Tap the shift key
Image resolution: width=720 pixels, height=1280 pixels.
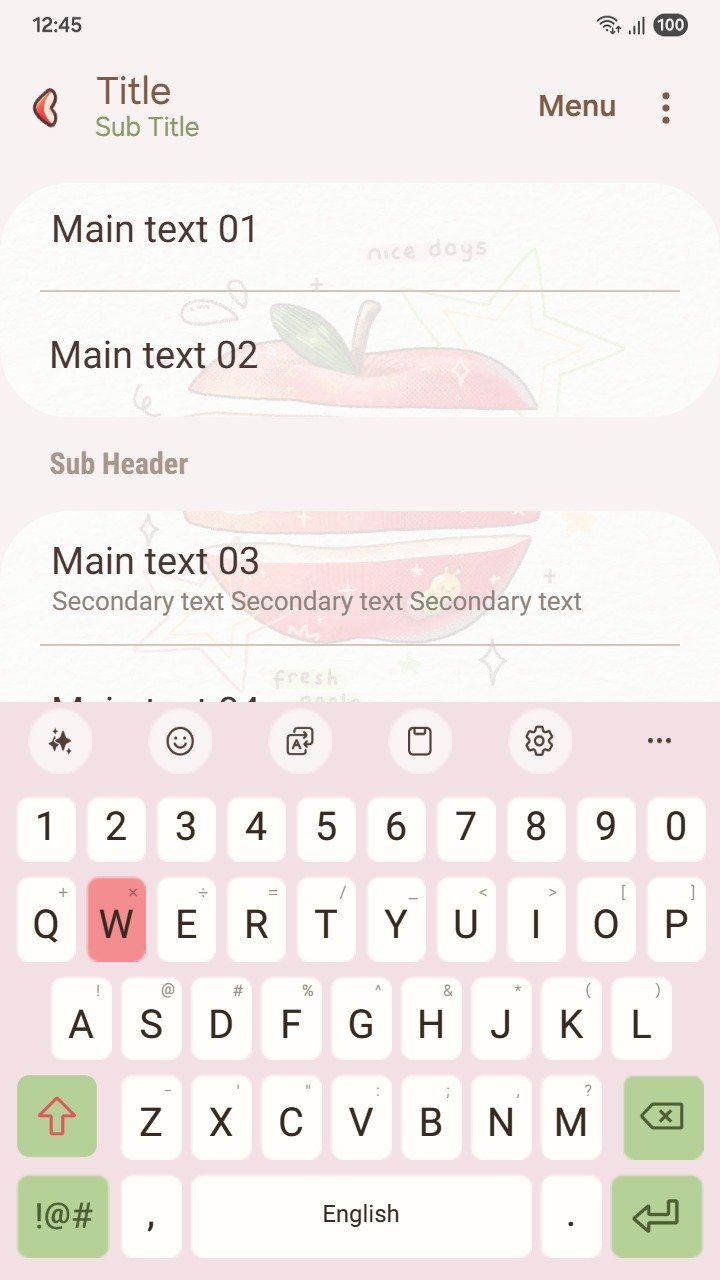[x=58, y=1116]
